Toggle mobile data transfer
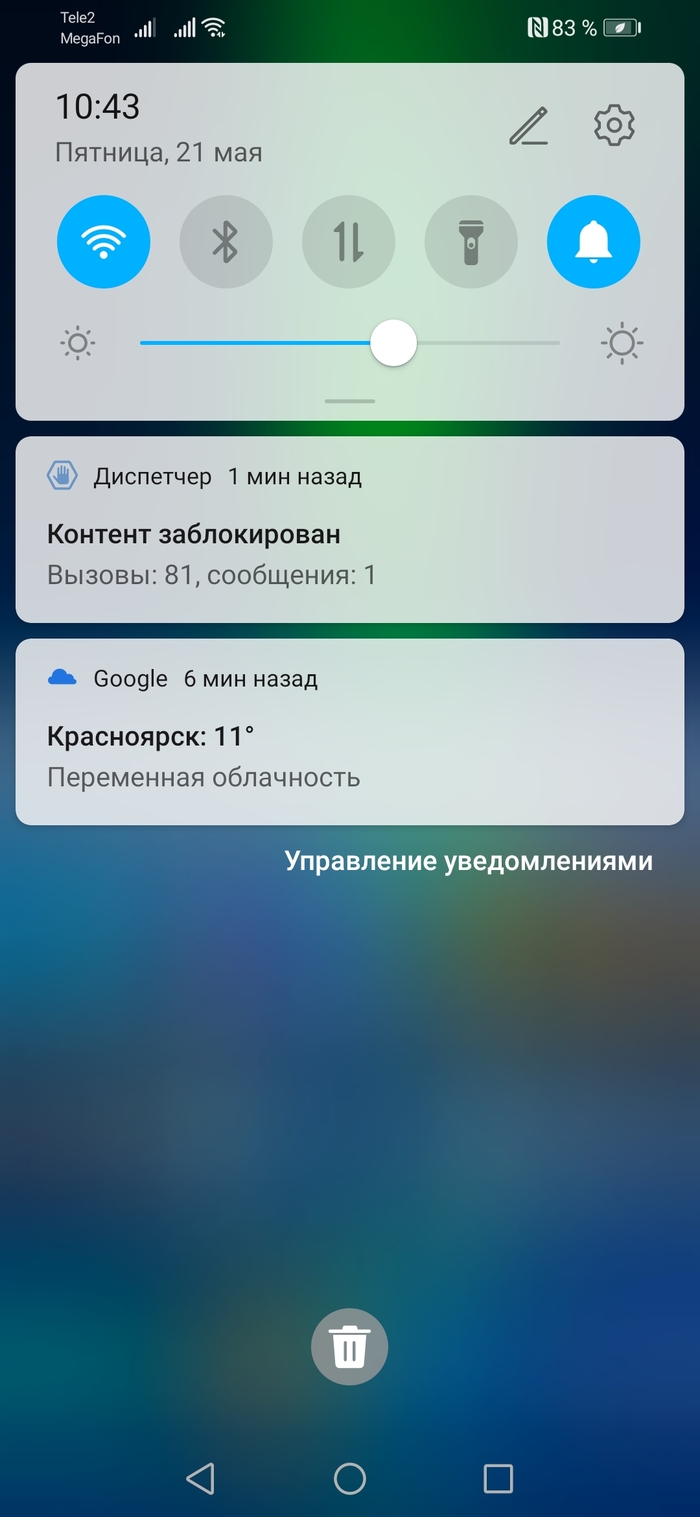The width and height of the screenshot is (700, 1517). click(x=349, y=242)
